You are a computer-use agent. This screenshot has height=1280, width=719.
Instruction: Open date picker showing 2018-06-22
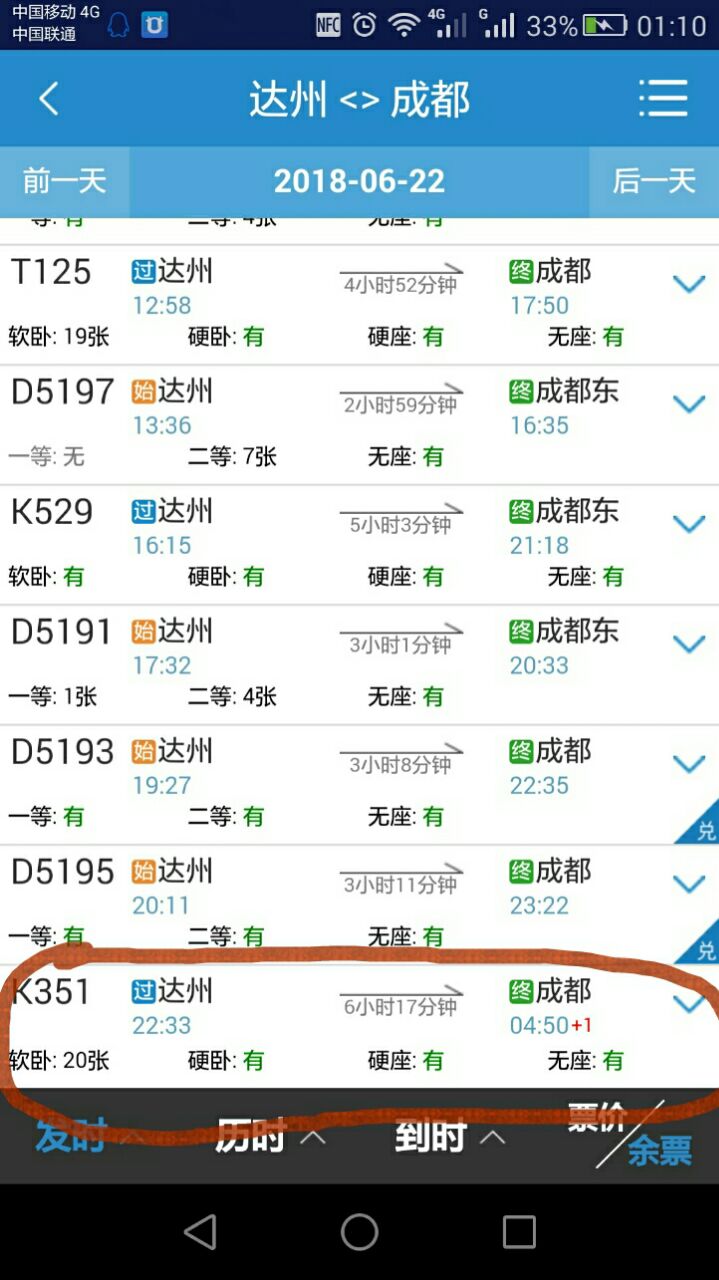coord(359,181)
